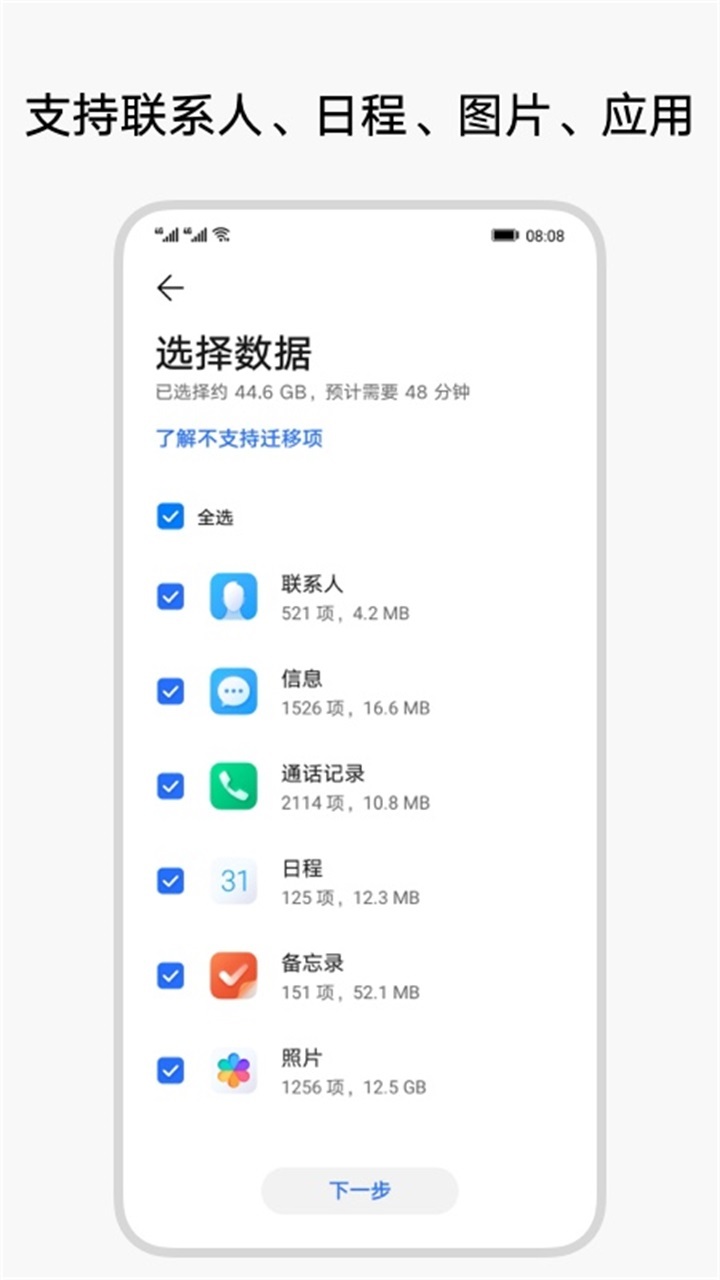Click the back arrow at top left
The height and width of the screenshot is (1280, 720).
point(172,288)
